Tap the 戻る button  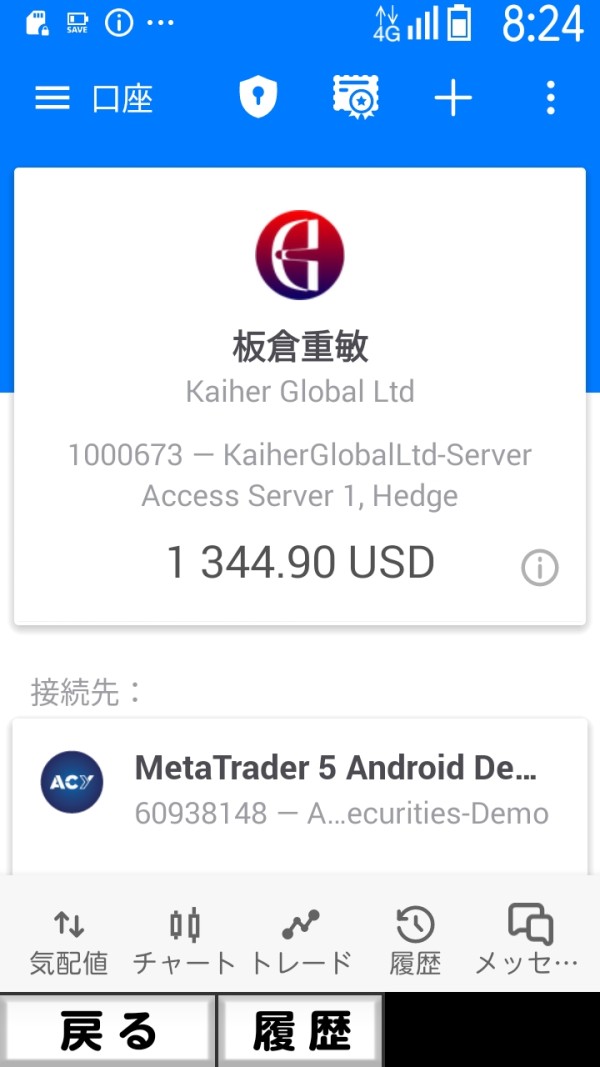point(107,1030)
